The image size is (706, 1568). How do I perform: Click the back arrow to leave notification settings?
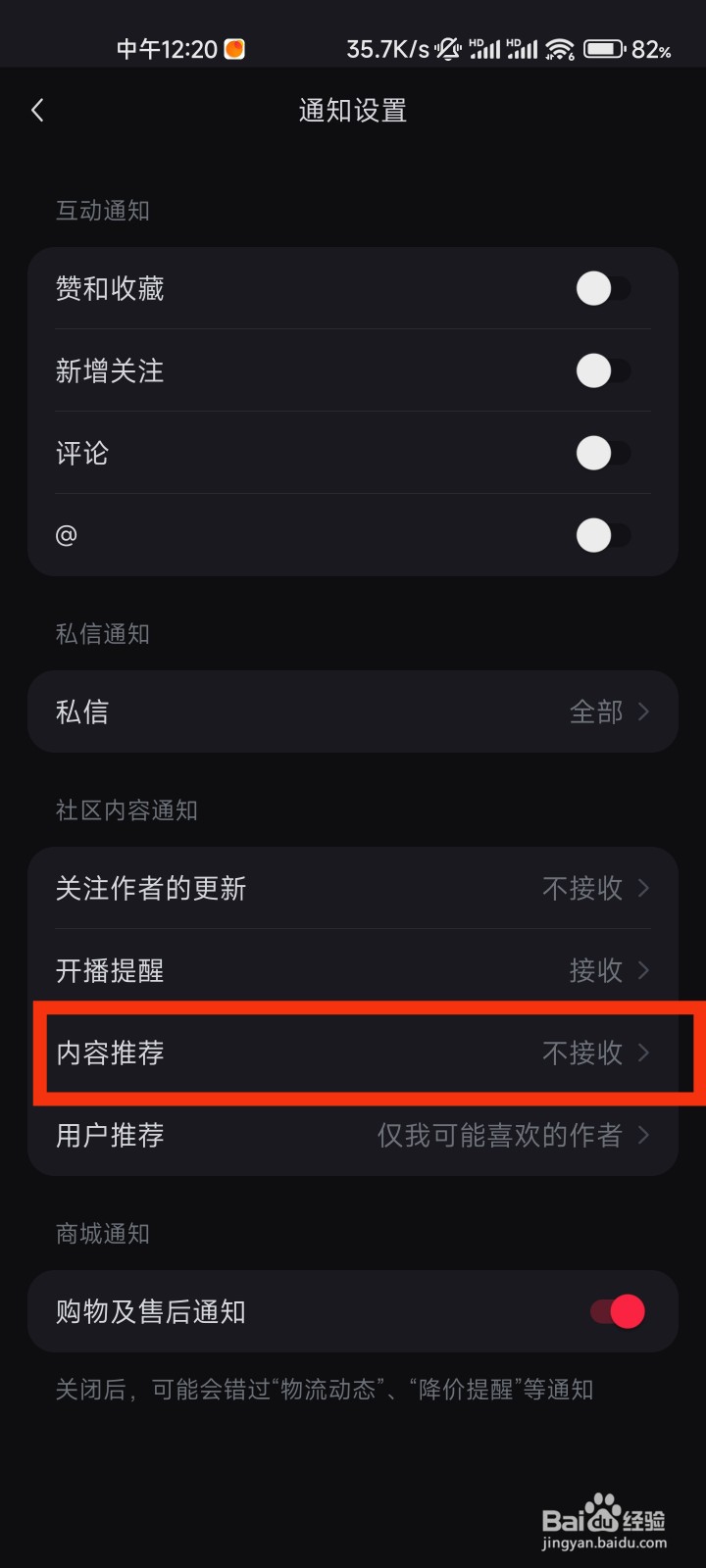coord(37,110)
